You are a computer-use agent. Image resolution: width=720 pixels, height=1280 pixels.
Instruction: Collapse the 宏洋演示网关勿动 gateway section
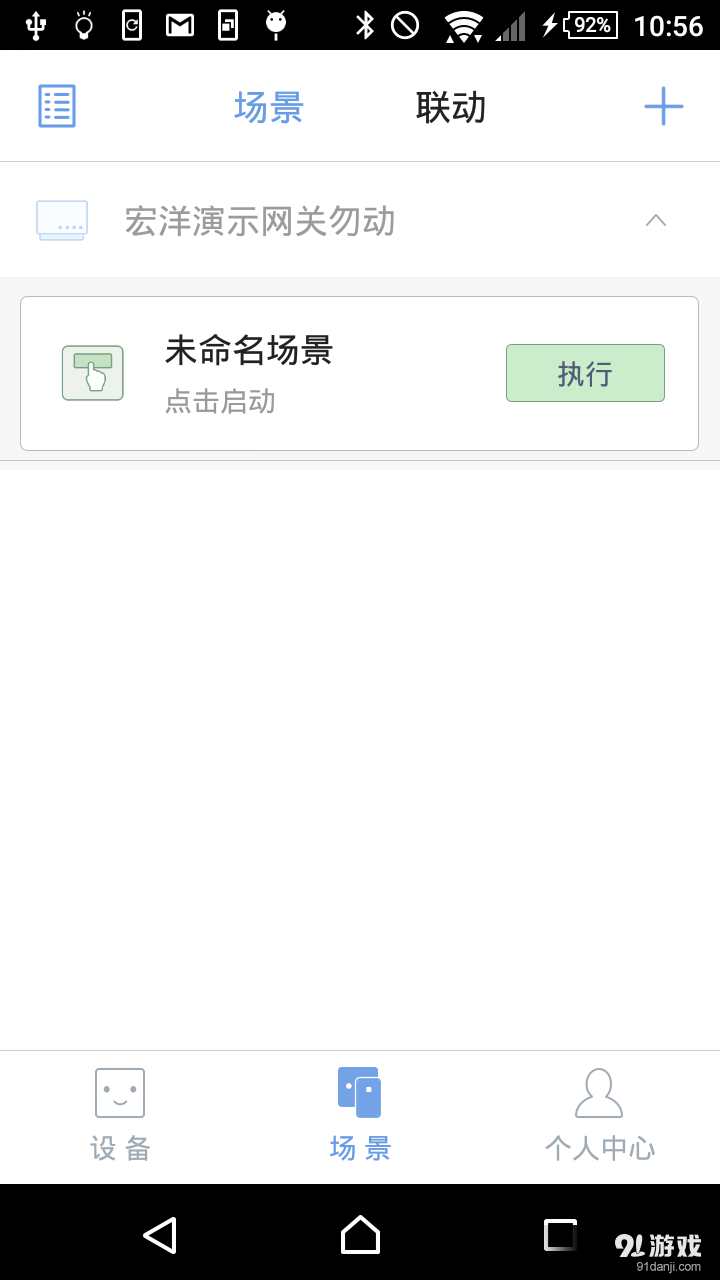pos(656,220)
